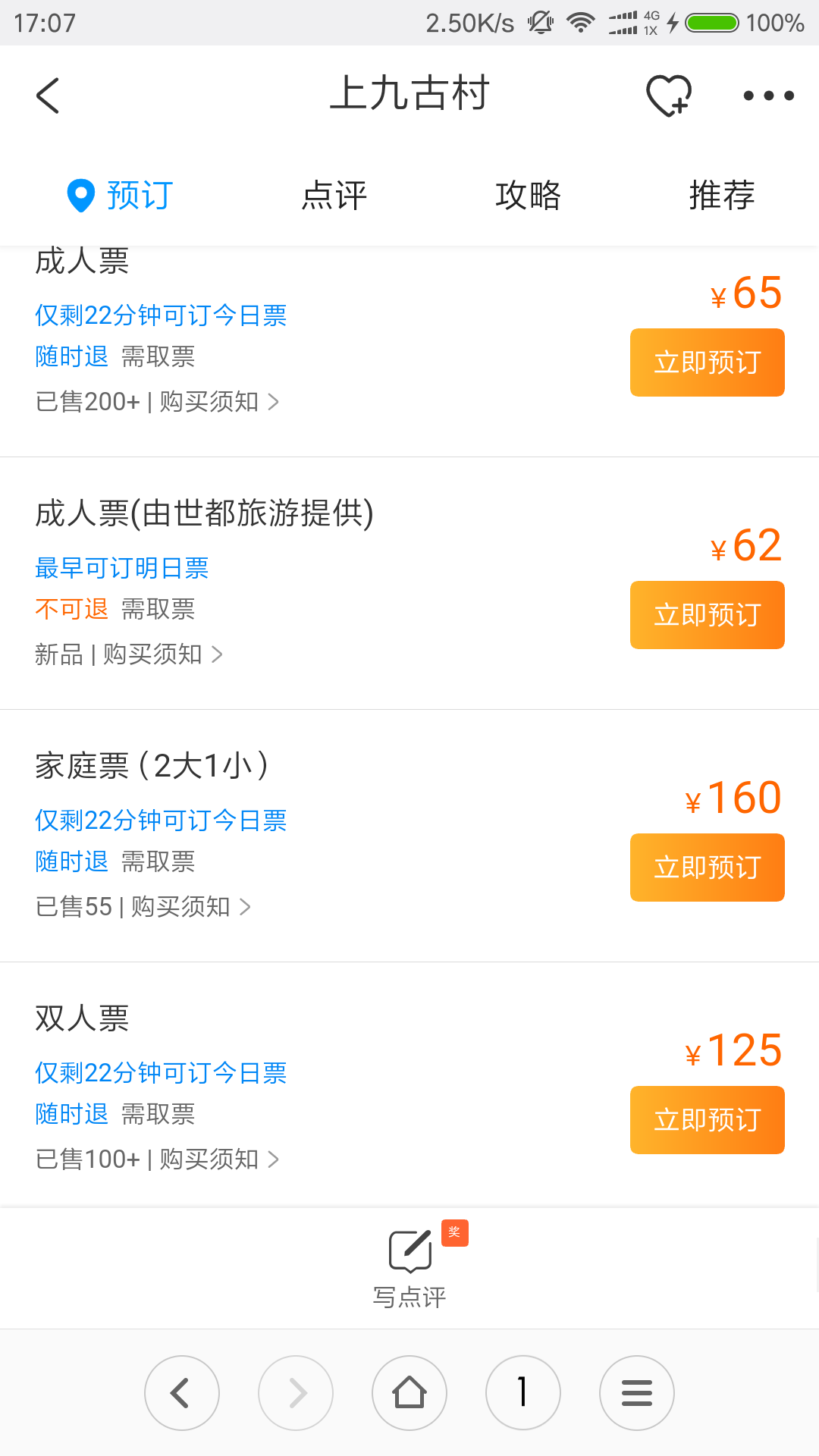Open the 攻略 tab
819x1456 pixels.
[x=528, y=196]
